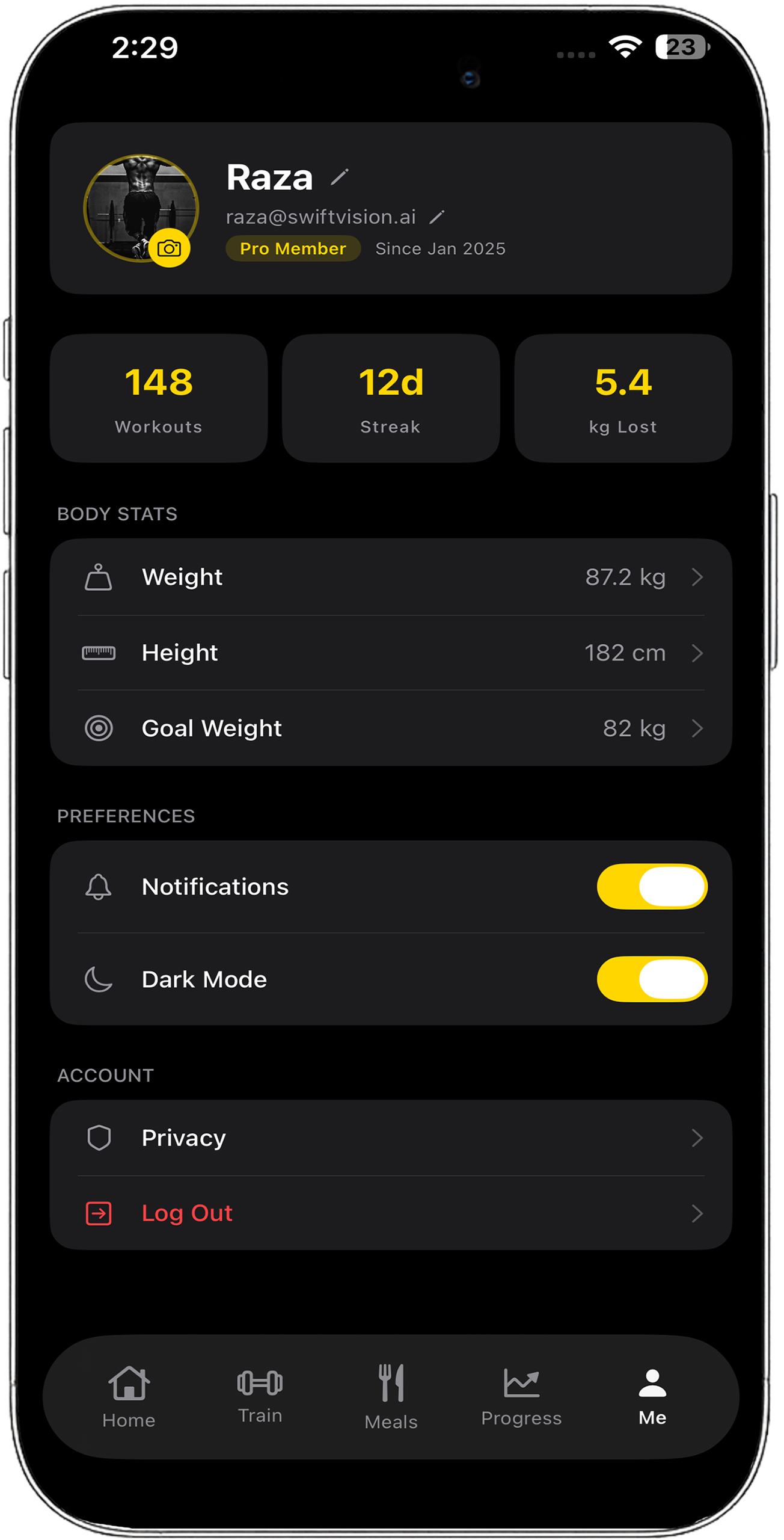Edit the name Raza with the pencil icon

tap(340, 177)
